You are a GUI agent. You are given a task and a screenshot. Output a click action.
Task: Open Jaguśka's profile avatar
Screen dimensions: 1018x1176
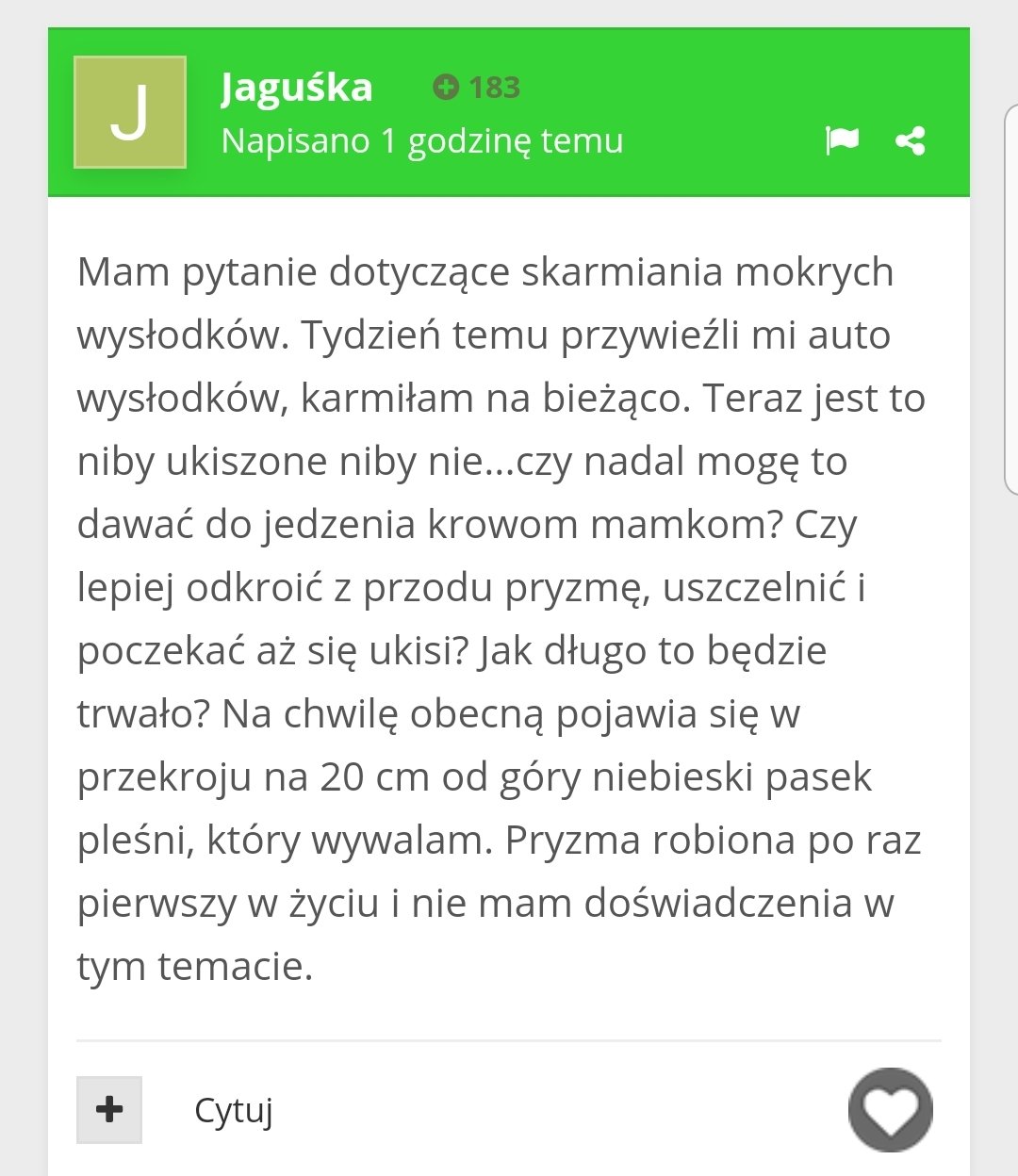click(130, 112)
